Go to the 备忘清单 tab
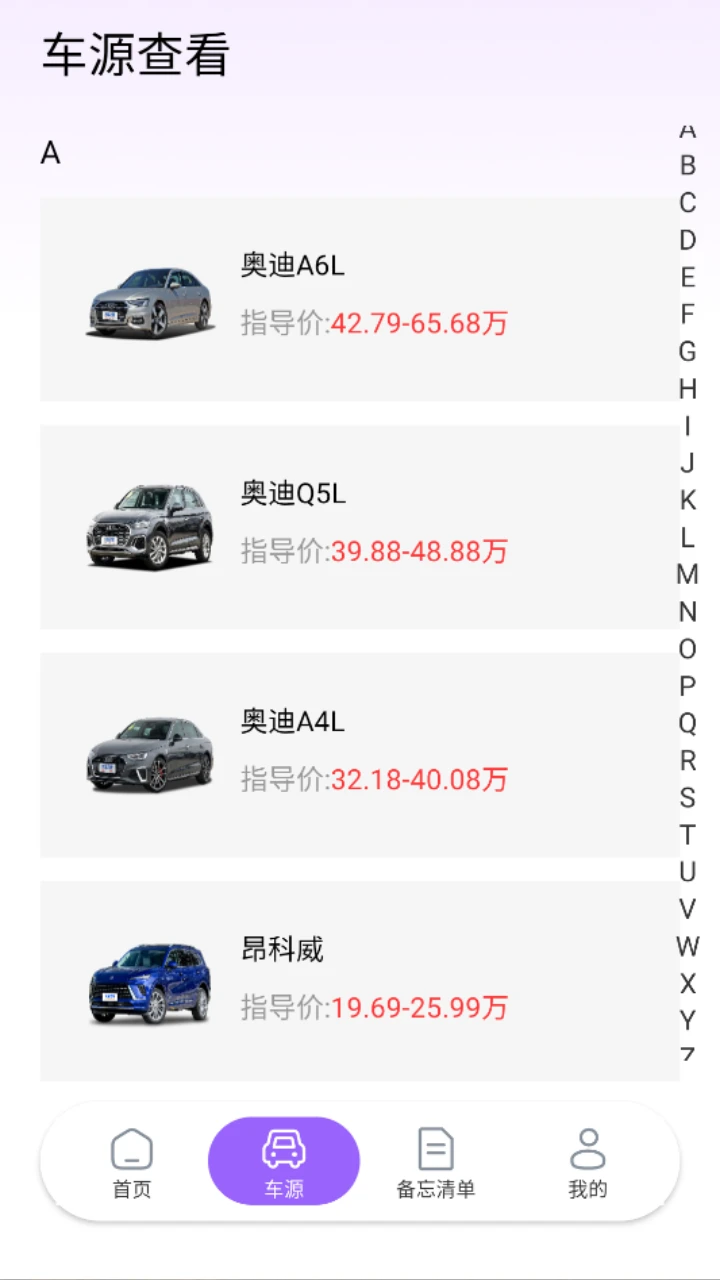This screenshot has width=720, height=1280. coord(436,1162)
